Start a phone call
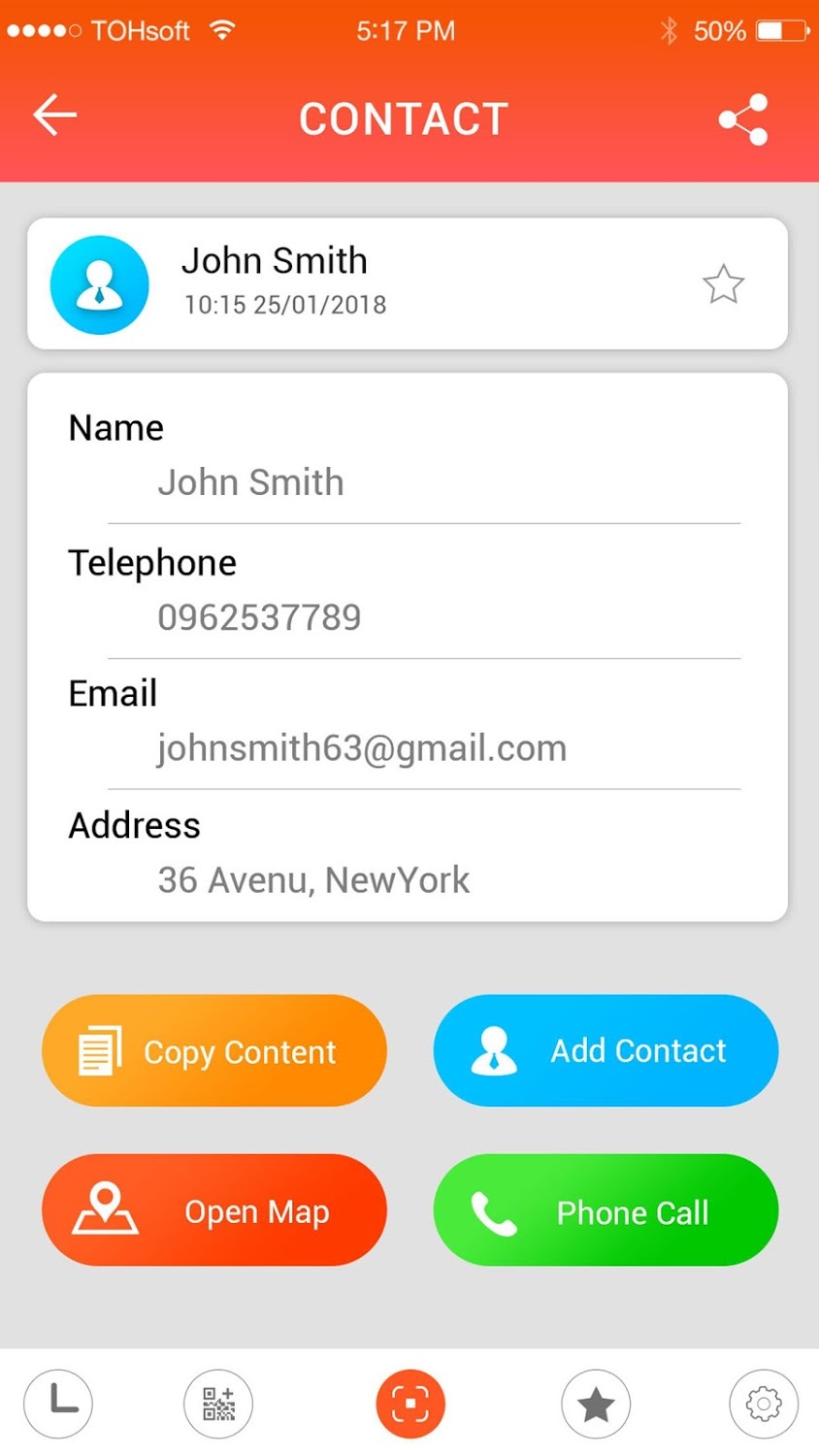This screenshot has height=1456, width=819. 606,1210
